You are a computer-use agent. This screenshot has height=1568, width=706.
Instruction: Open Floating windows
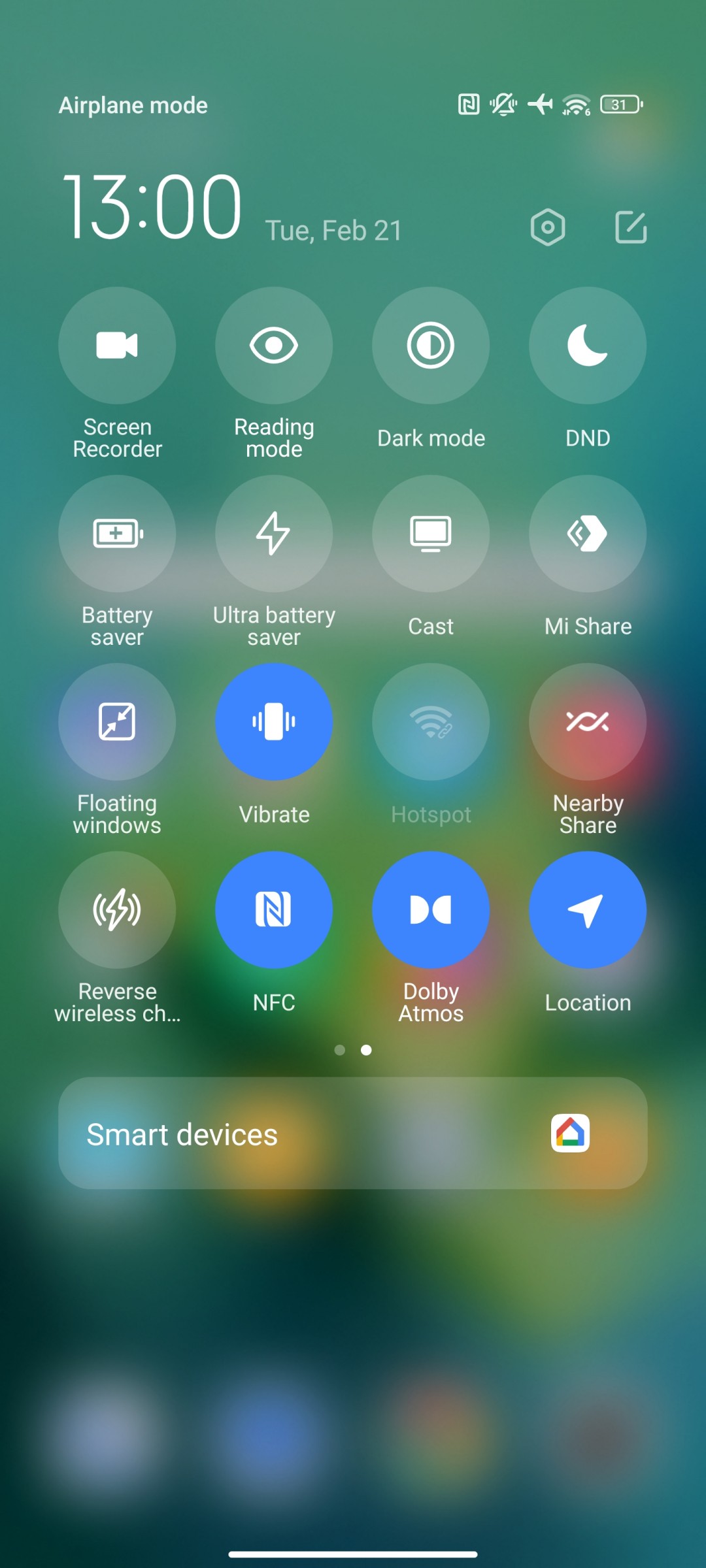click(117, 721)
